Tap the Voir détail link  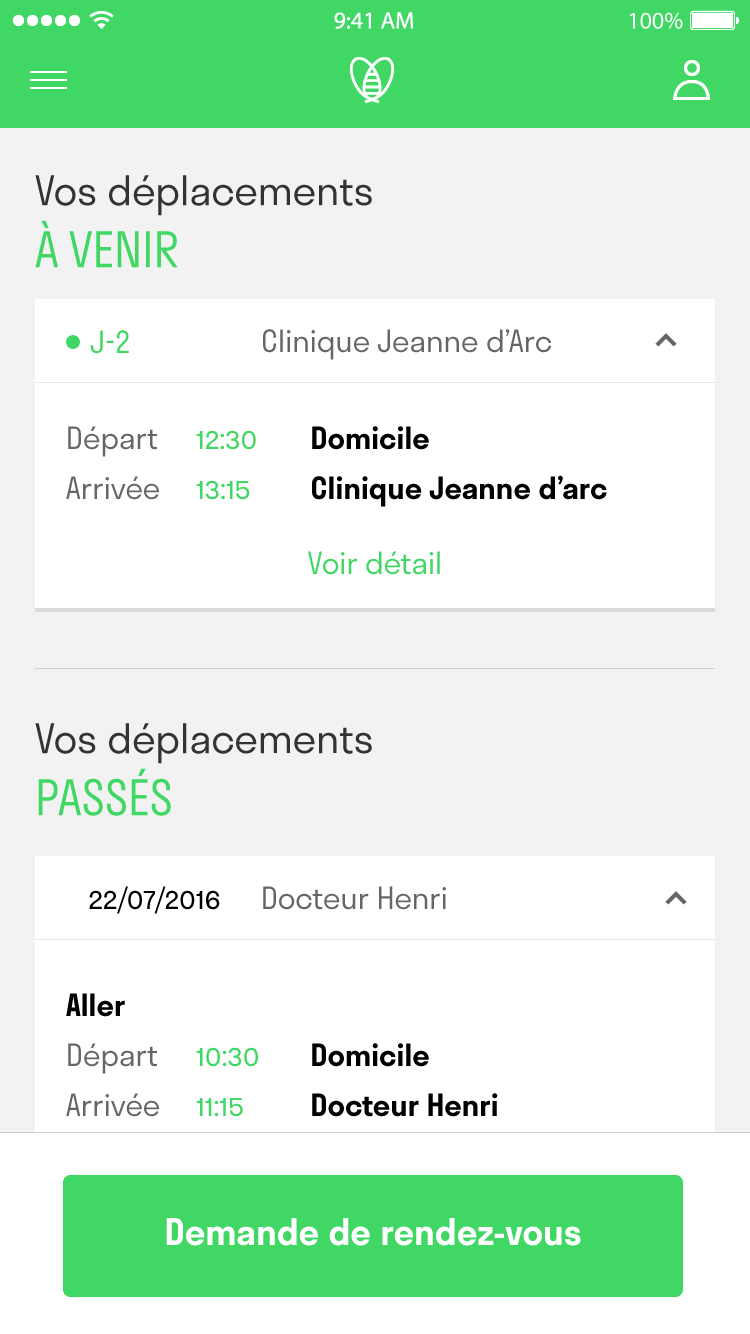click(x=374, y=563)
